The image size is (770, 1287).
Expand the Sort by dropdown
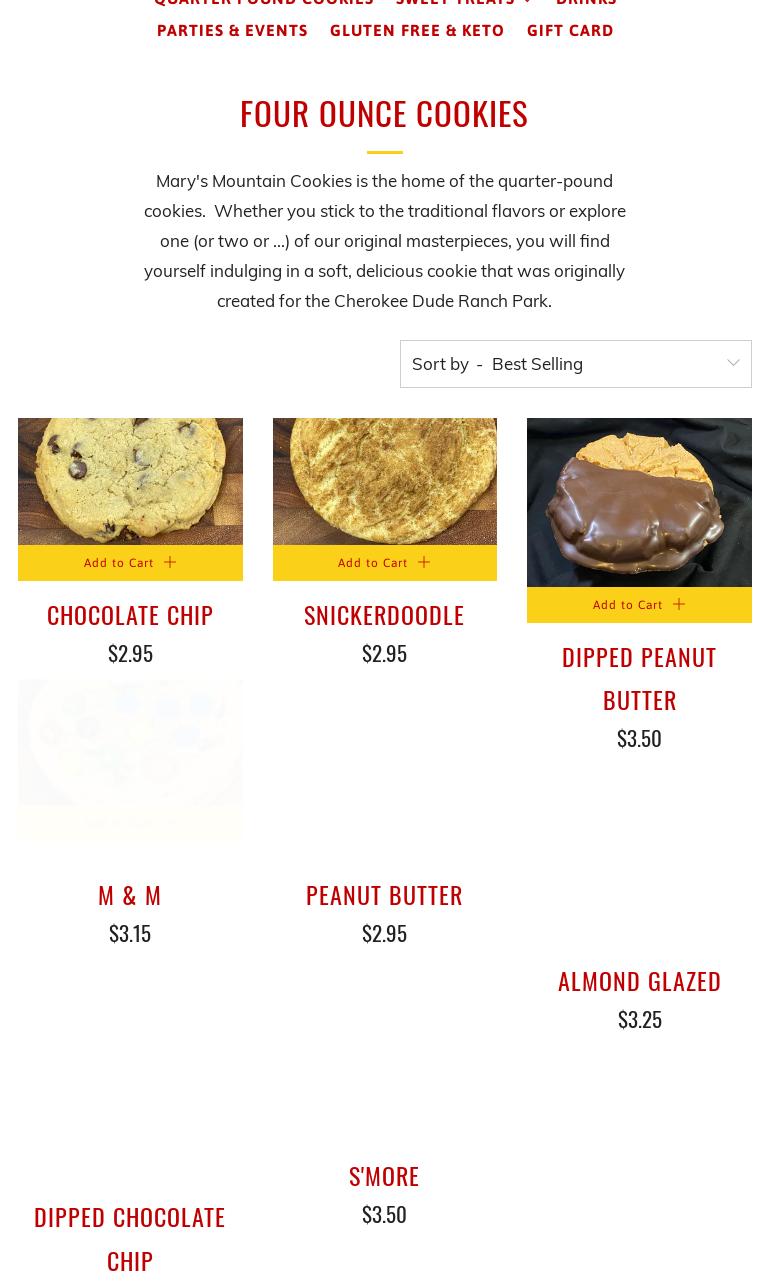(576, 364)
